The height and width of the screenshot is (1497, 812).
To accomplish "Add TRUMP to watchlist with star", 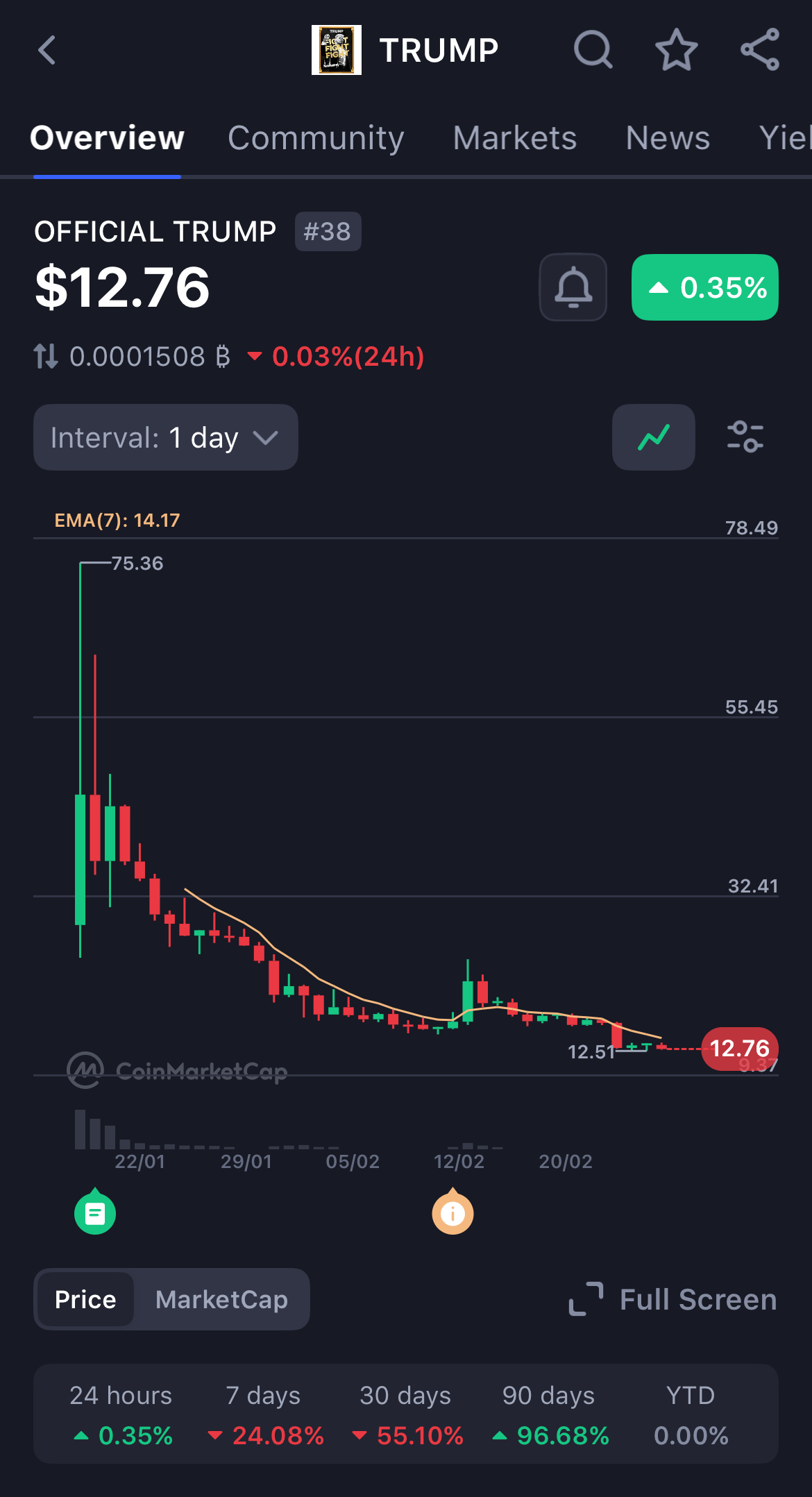I will click(x=676, y=50).
